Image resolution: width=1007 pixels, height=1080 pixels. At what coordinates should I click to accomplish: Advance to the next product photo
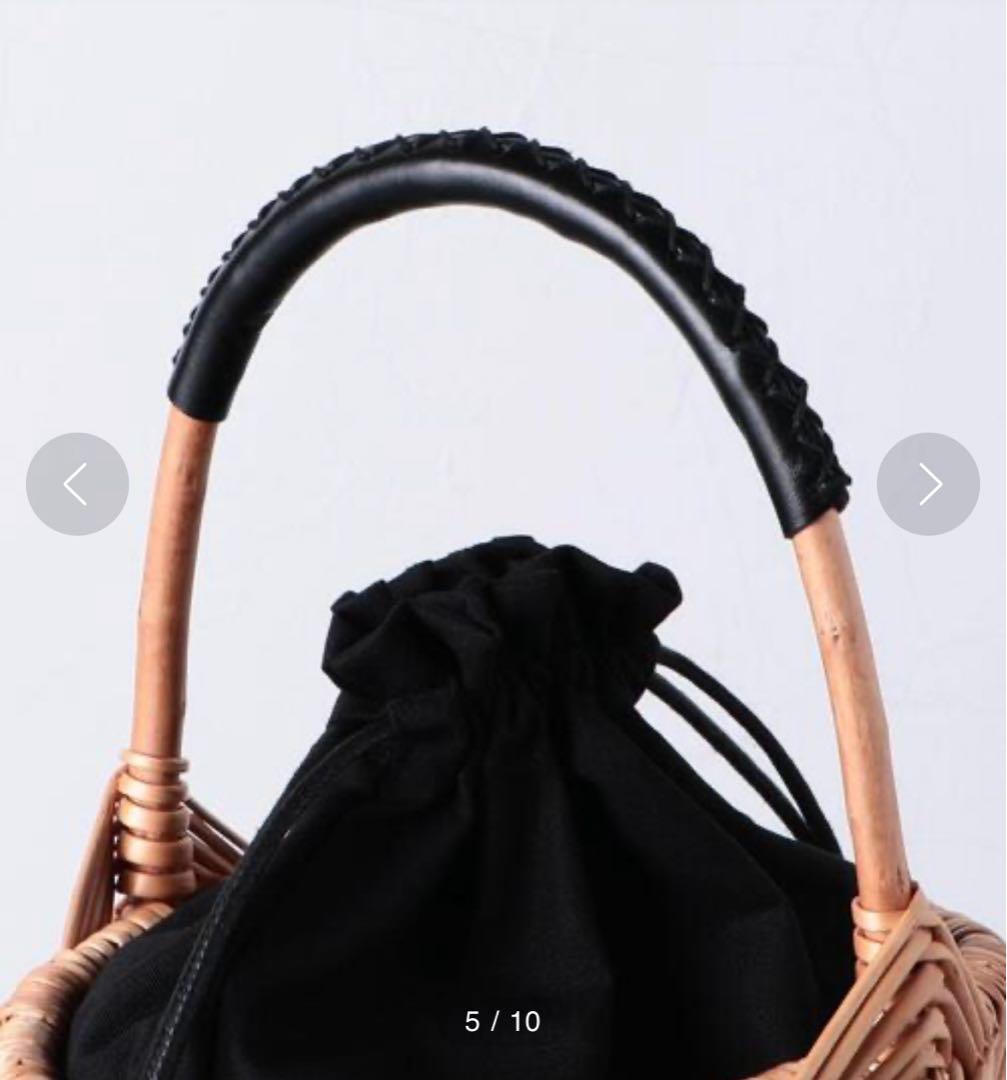[x=928, y=484]
